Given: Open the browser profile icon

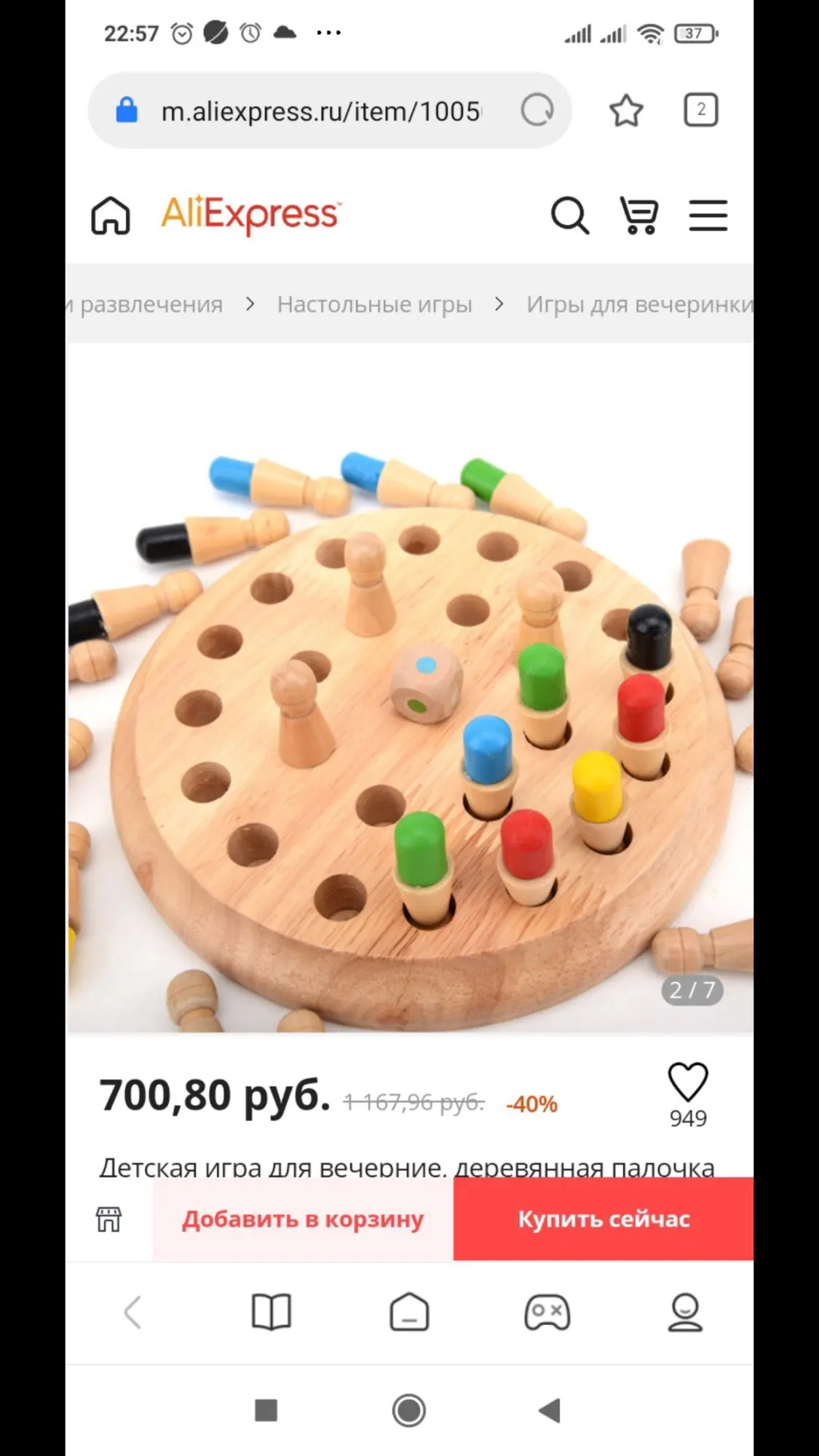Looking at the screenshot, I should click(x=685, y=1312).
